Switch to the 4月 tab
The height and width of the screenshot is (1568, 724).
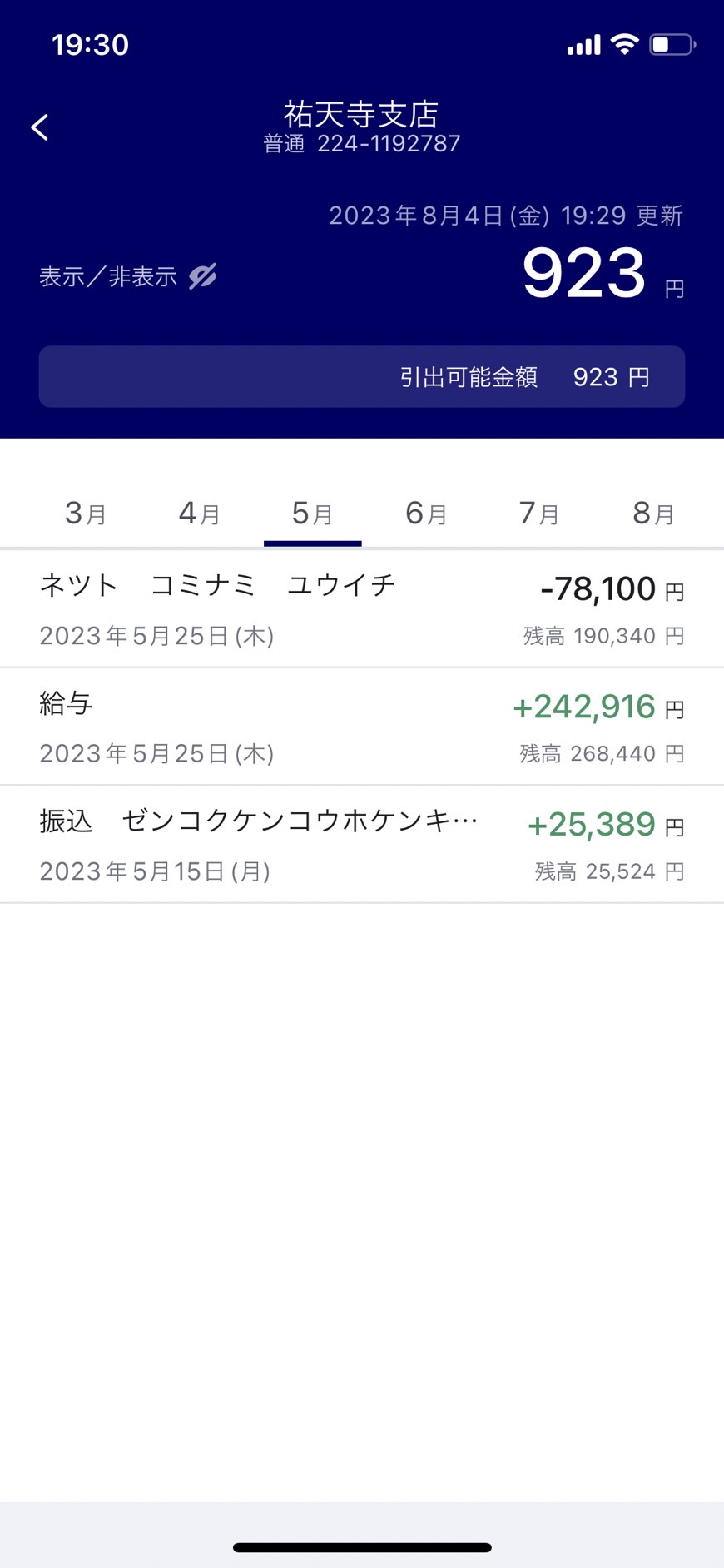click(x=200, y=514)
